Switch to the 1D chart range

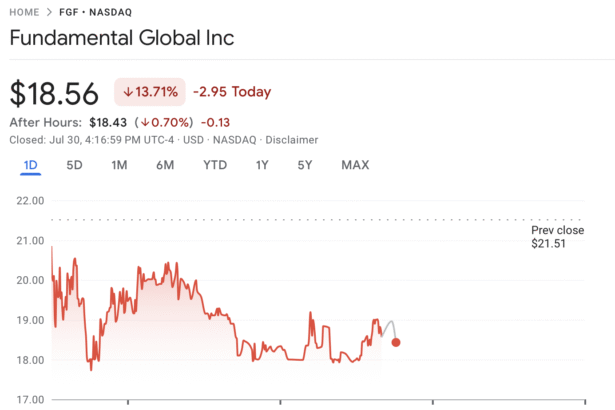tap(30, 165)
